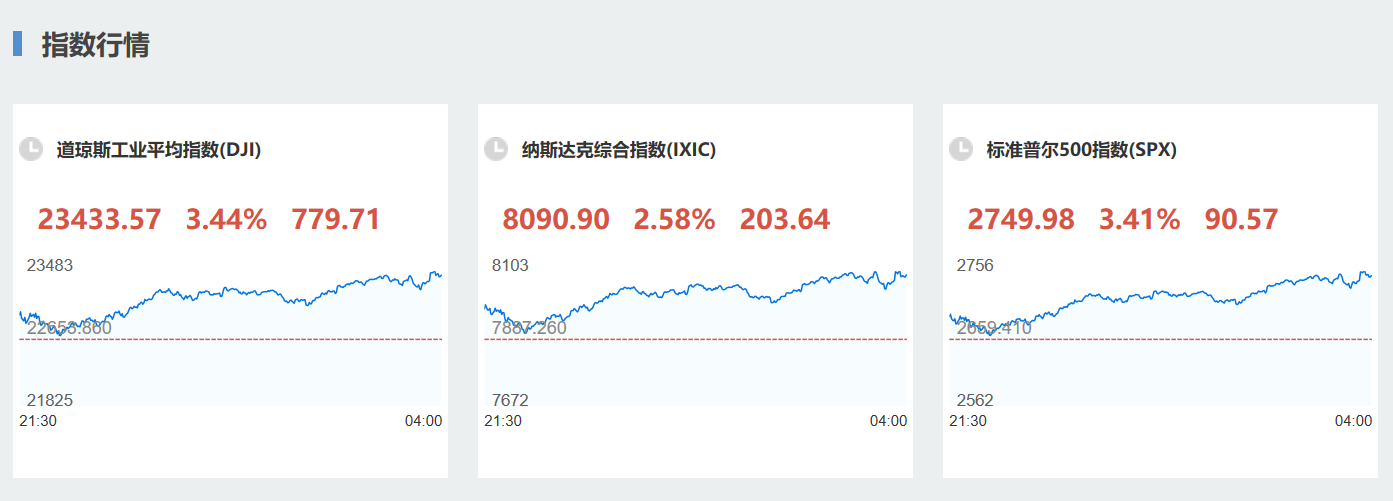This screenshot has height=501, width=1393.
Task: View the Nasdaq Composite (IXIC) index card
Action: click(618, 150)
